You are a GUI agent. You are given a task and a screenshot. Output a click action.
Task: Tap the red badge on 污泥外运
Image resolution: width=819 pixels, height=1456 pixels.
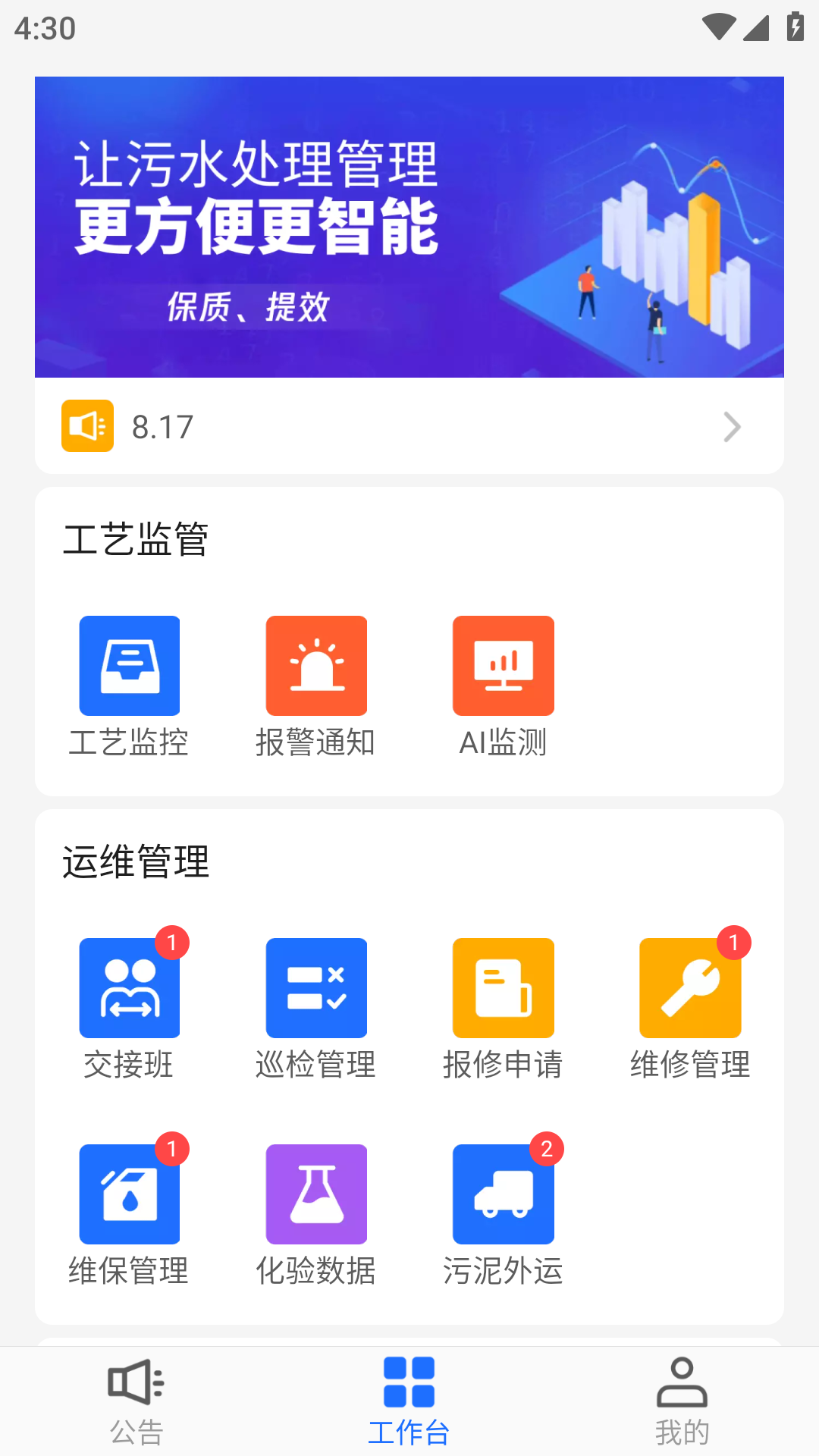[x=545, y=1150]
